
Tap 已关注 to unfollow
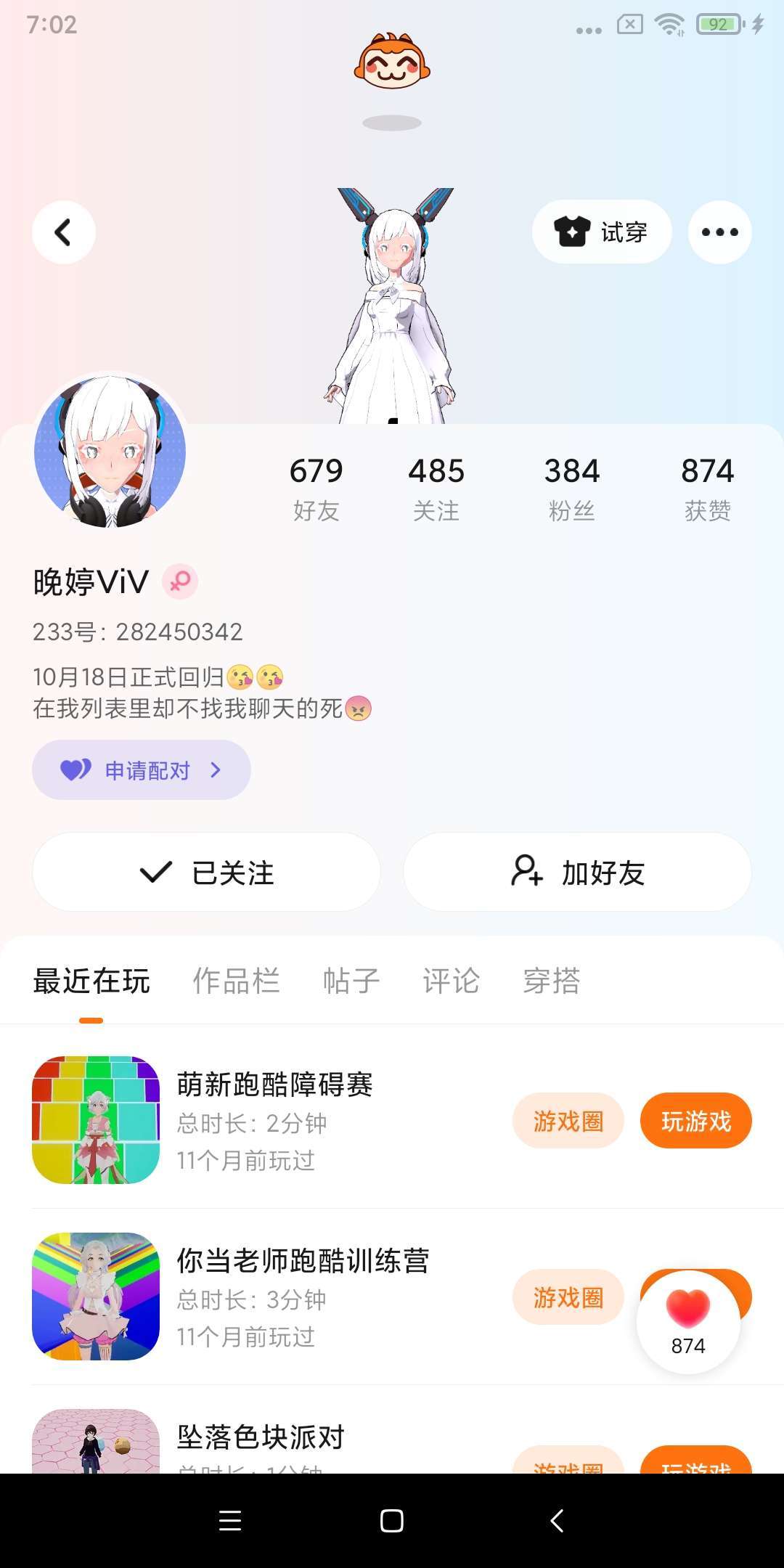tap(207, 873)
